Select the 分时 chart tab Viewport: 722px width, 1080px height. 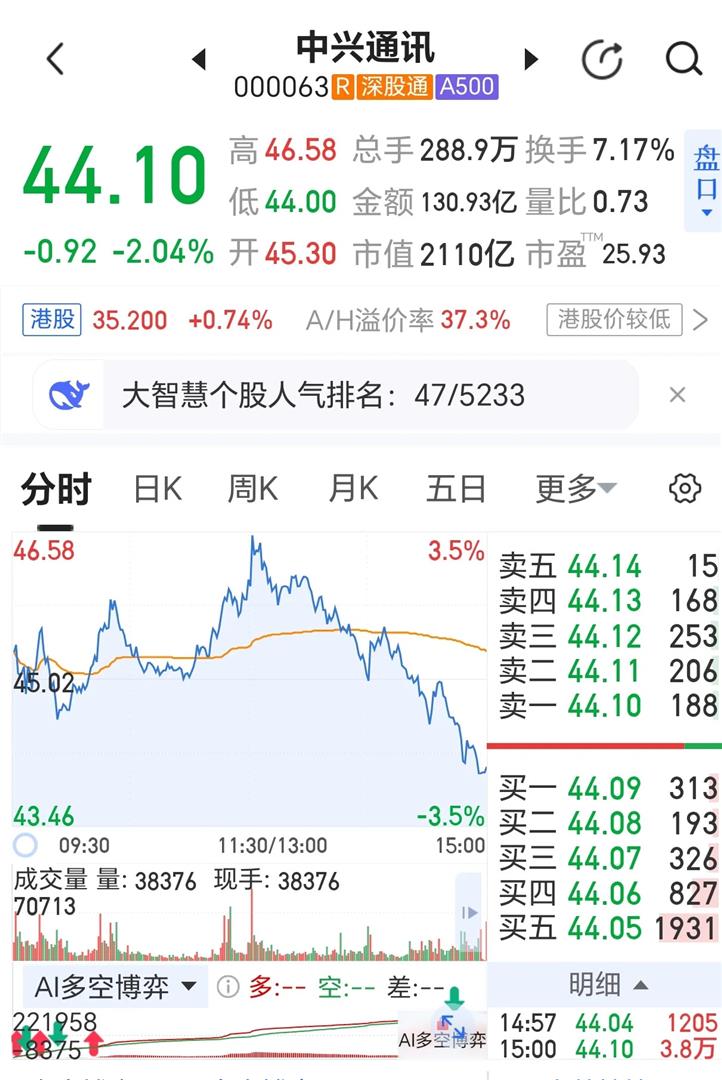(56, 490)
